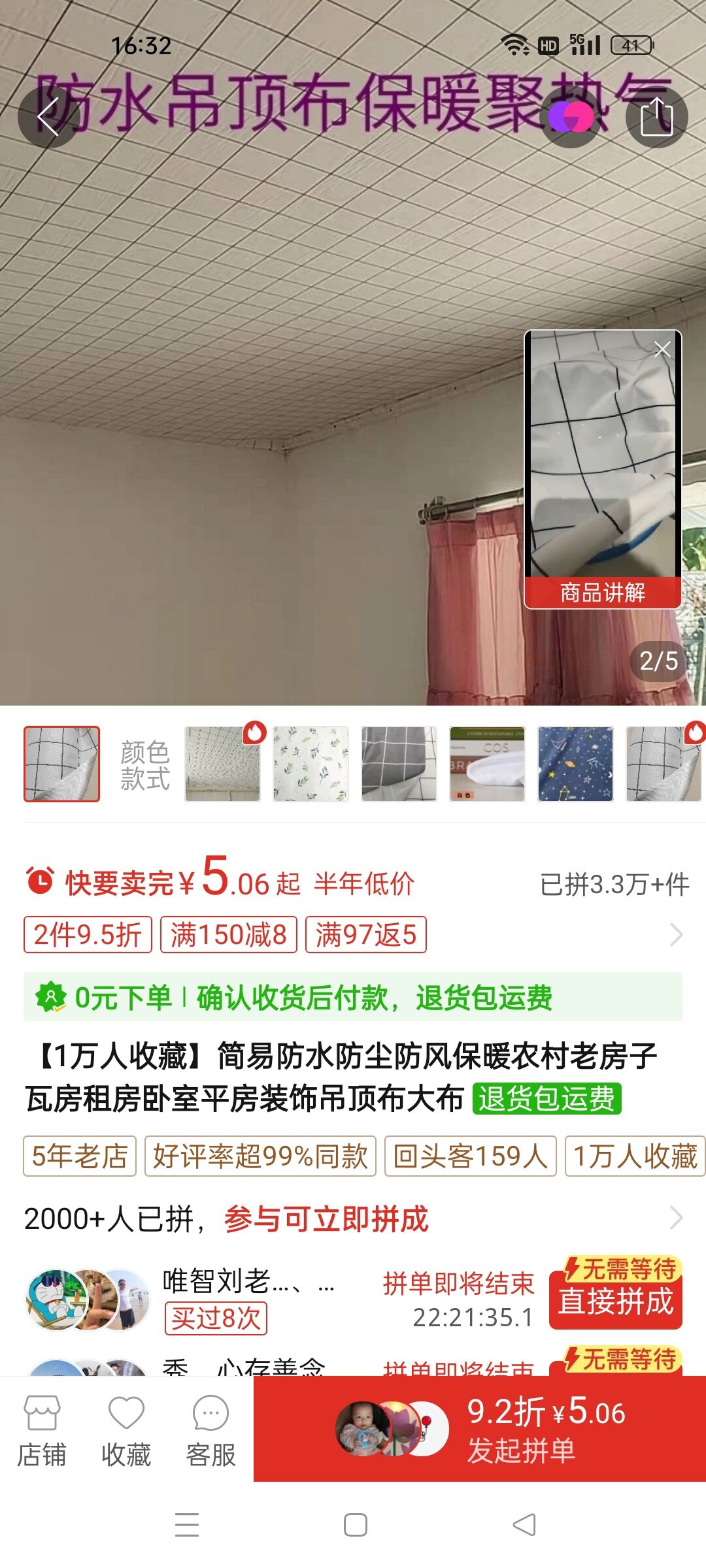The image size is (706, 1568).
Task: Select the gray plaid pattern option
Action: (399, 764)
